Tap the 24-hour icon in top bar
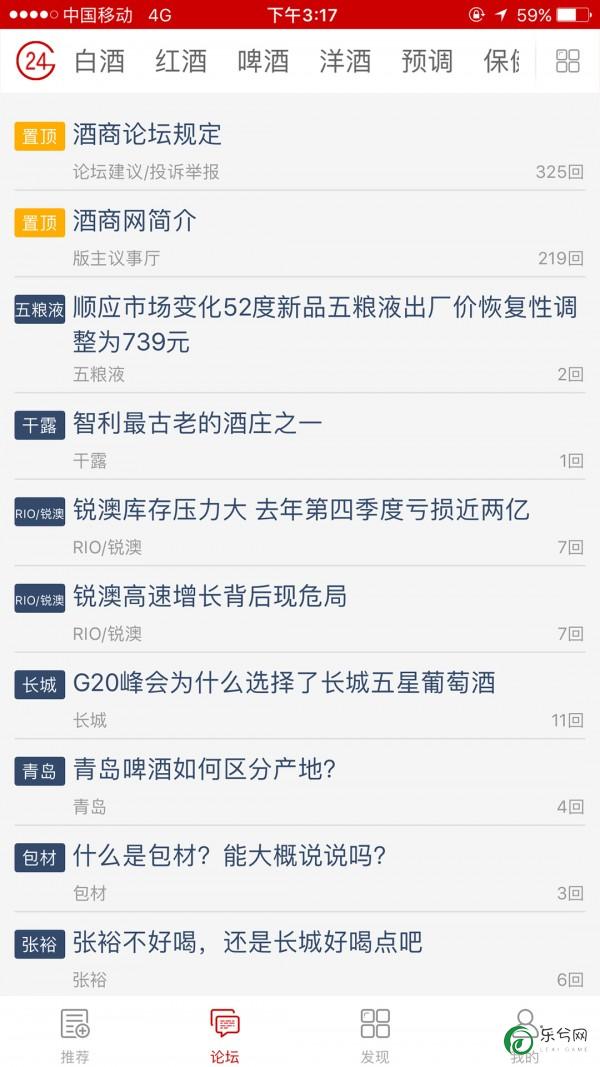The width and height of the screenshot is (600, 1067). tap(35, 61)
